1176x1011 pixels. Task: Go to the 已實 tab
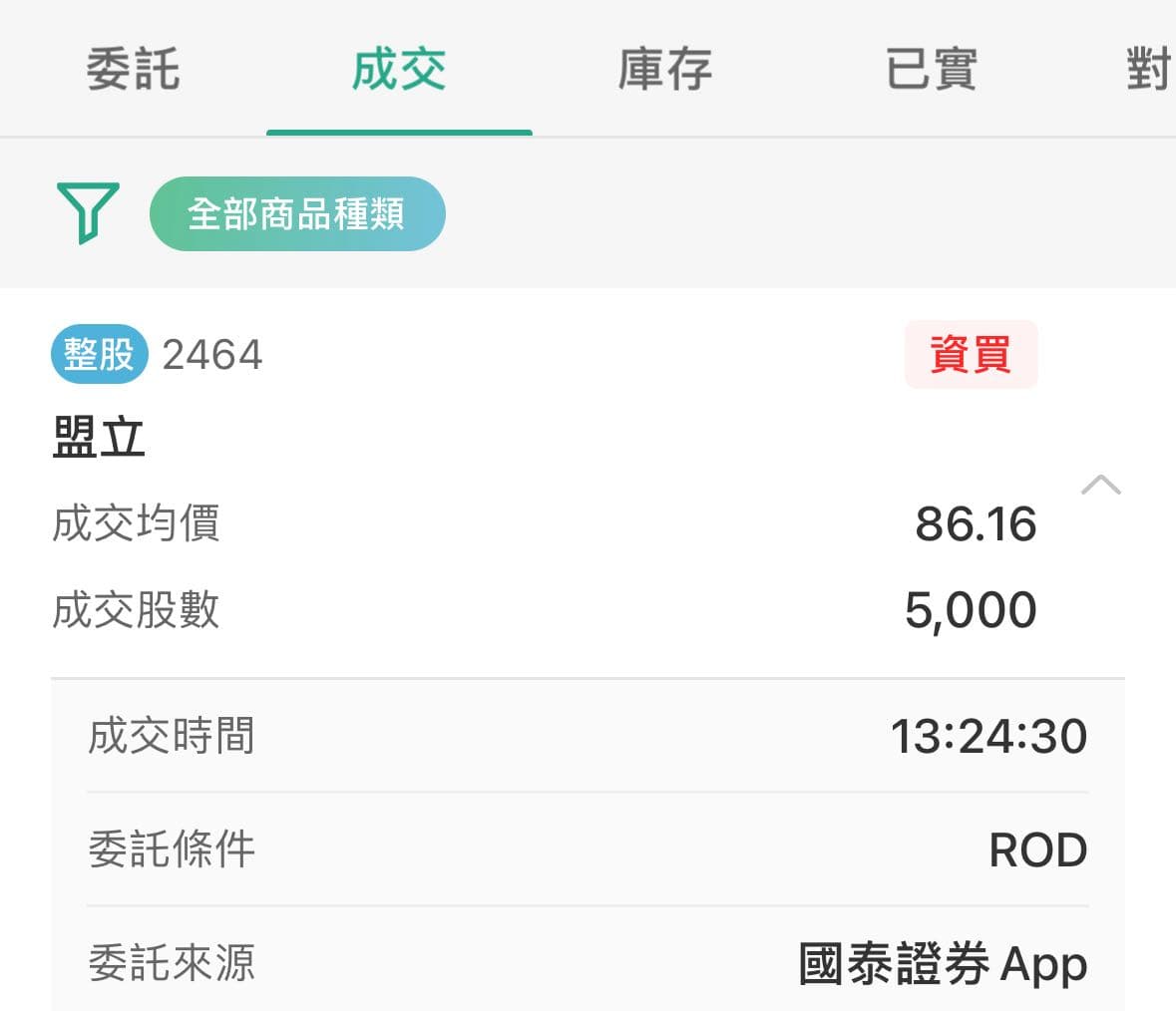[x=931, y=70]
